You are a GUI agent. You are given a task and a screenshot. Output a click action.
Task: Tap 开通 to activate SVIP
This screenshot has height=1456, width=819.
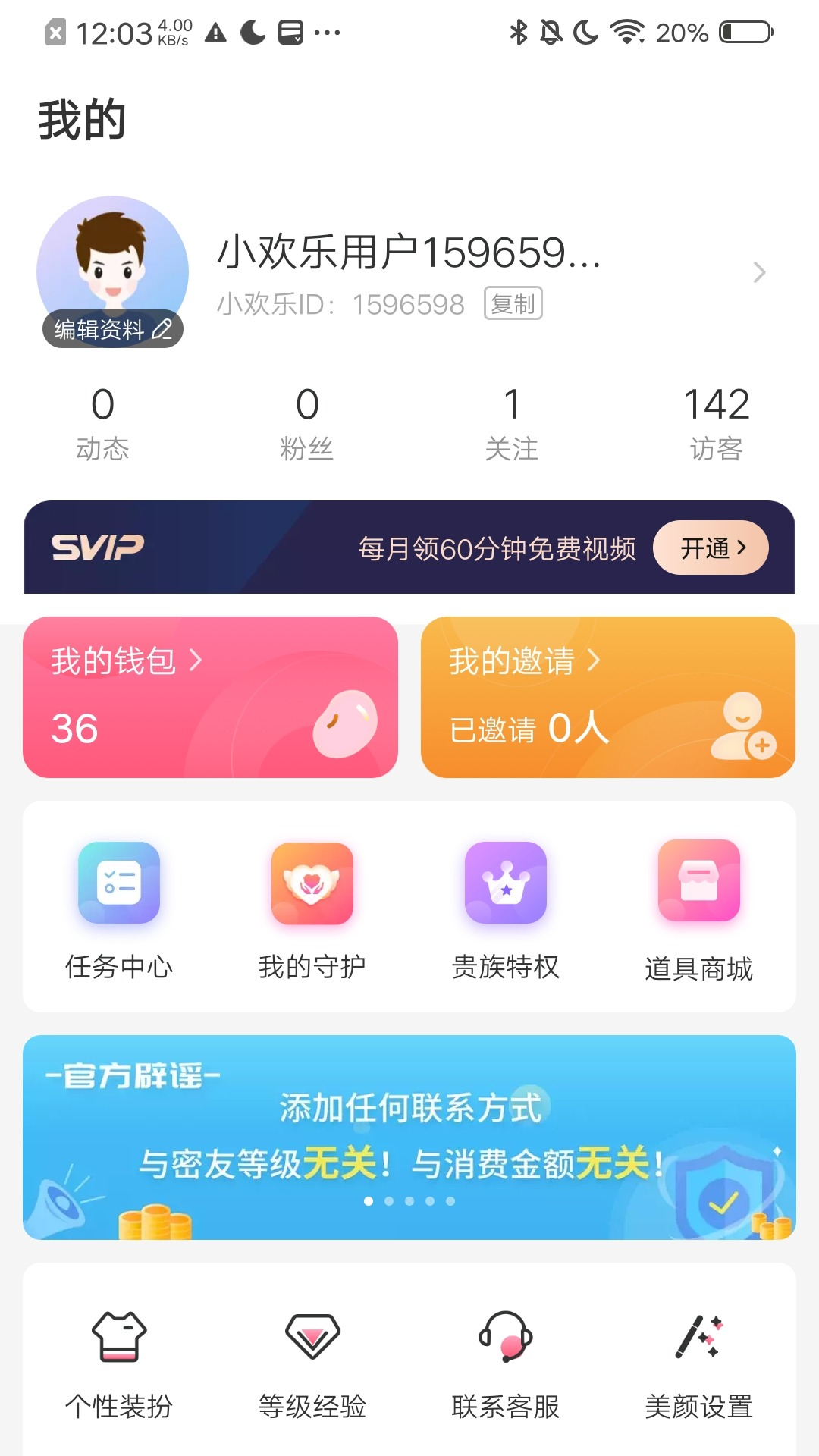coord(711,548)
